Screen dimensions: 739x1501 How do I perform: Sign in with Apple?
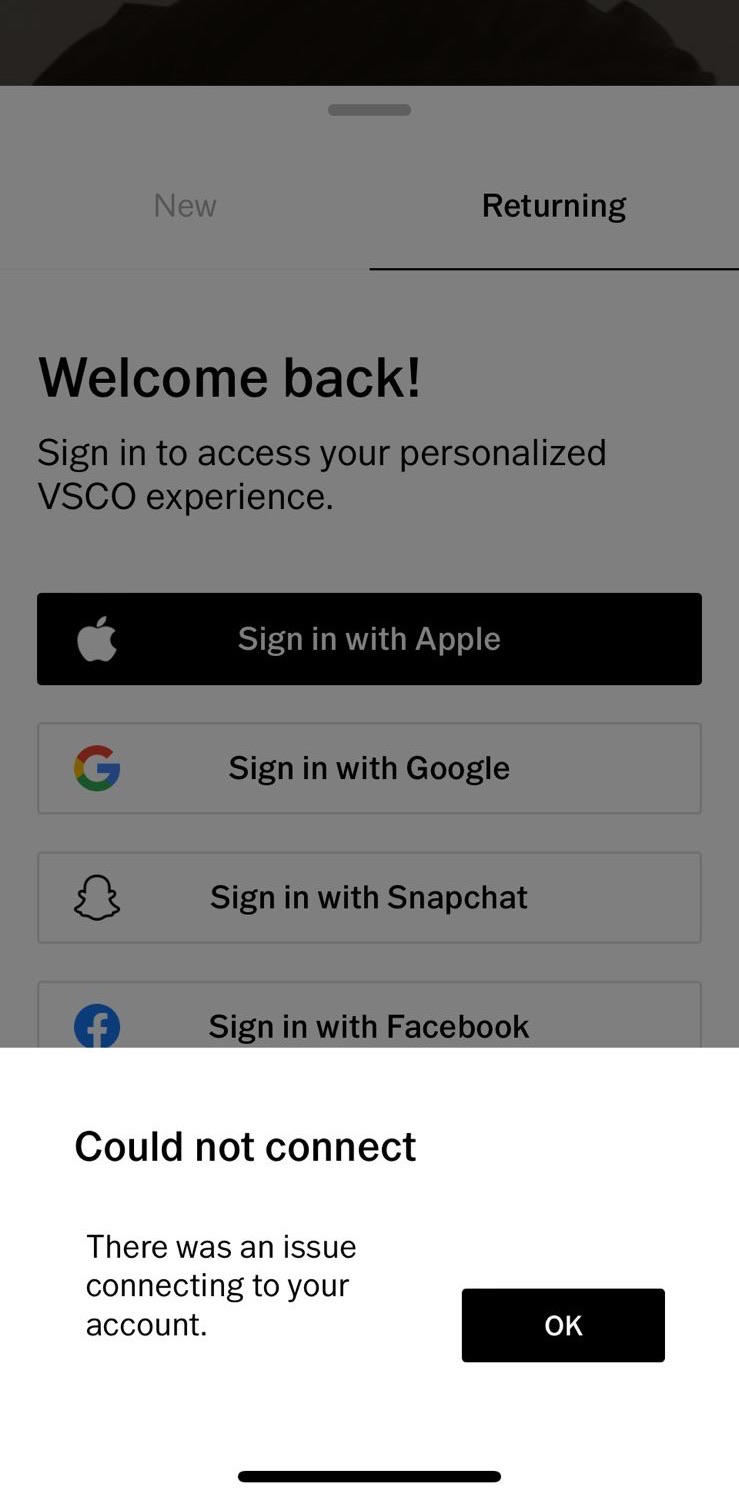(x=369, y=639)
